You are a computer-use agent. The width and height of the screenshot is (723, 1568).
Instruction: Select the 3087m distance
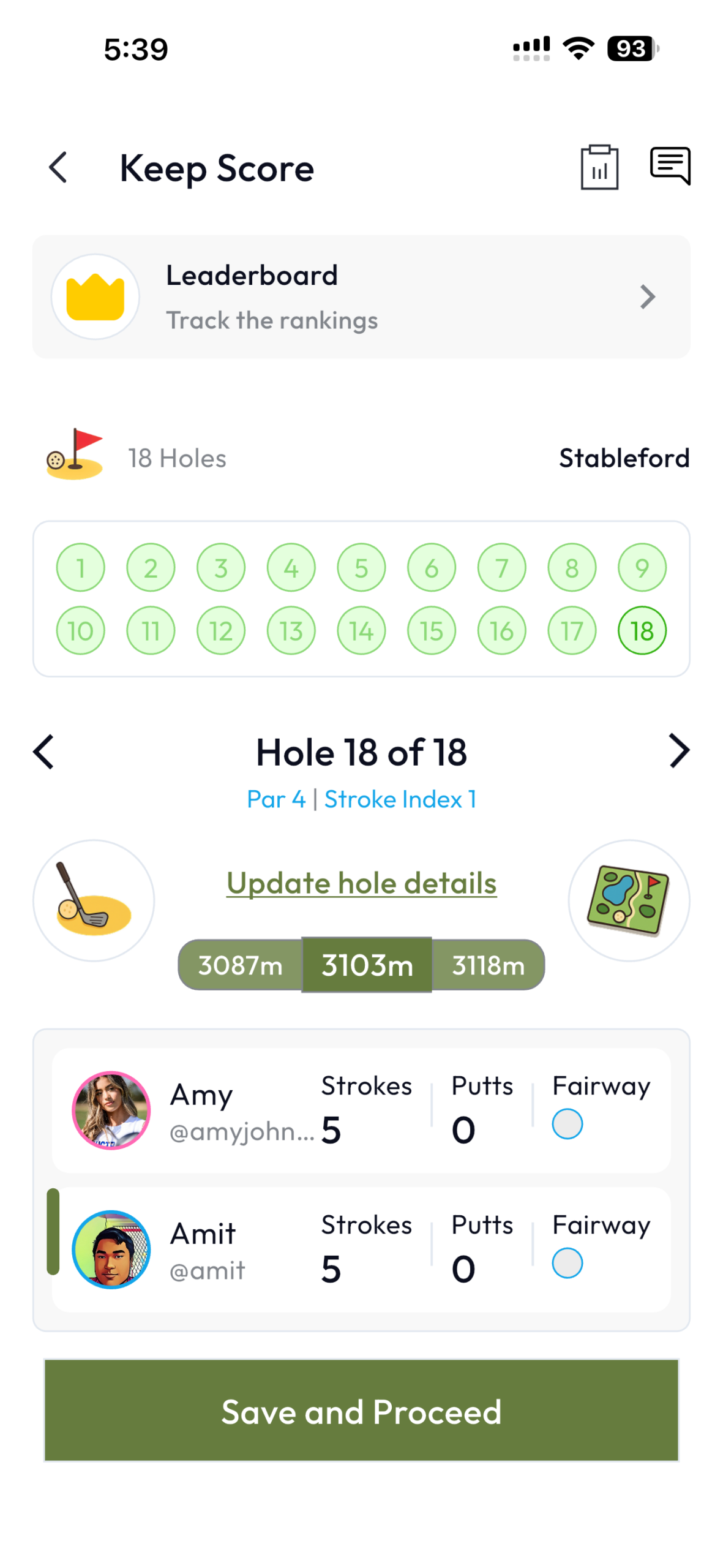[x=241, y=965]
